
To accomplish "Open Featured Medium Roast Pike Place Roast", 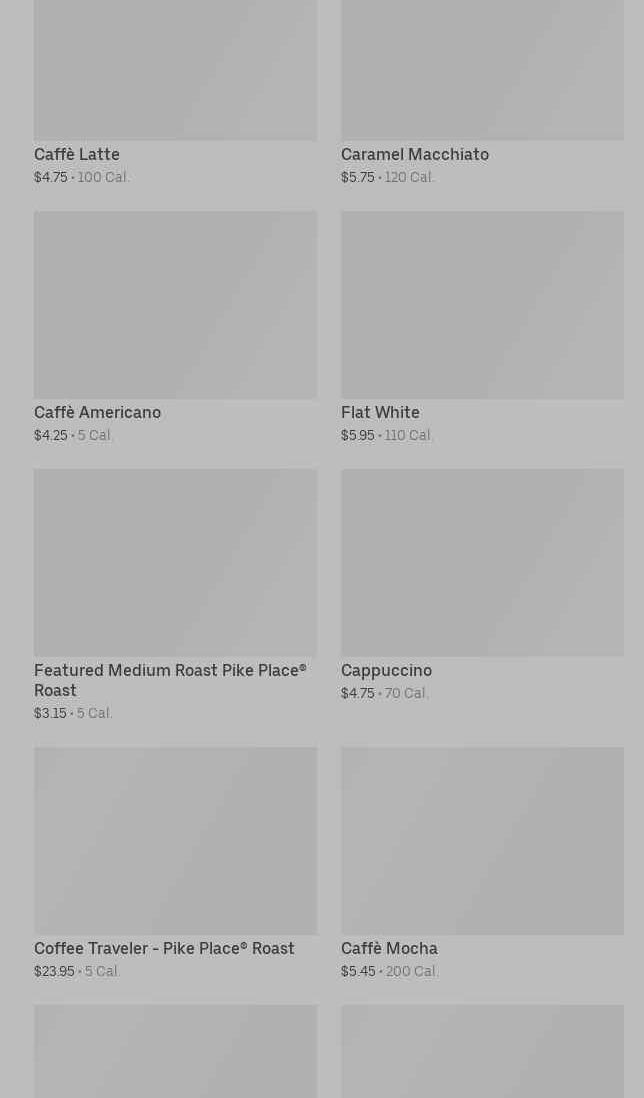I will 175,595.
